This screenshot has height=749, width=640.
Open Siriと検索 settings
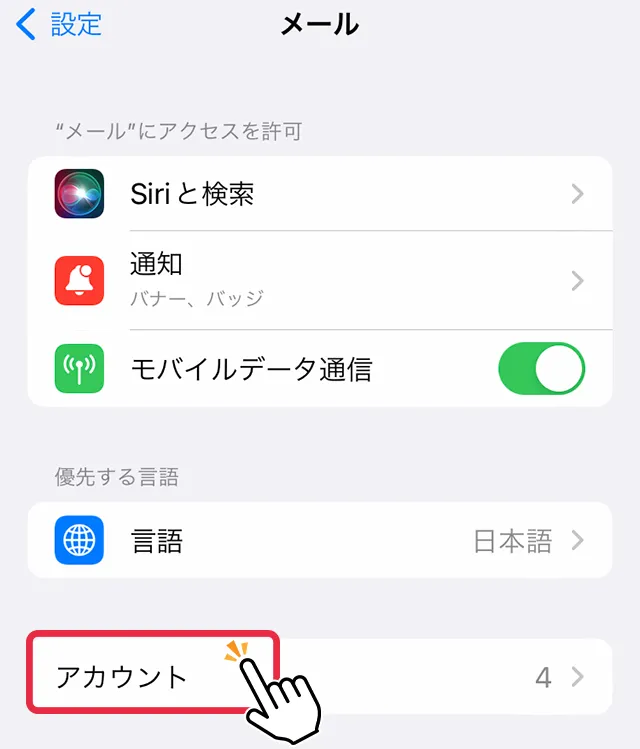(320, 194)
